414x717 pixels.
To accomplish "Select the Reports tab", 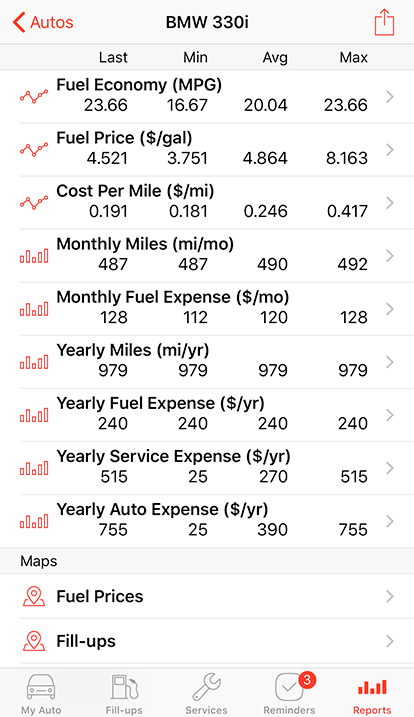I will point(372,693).
